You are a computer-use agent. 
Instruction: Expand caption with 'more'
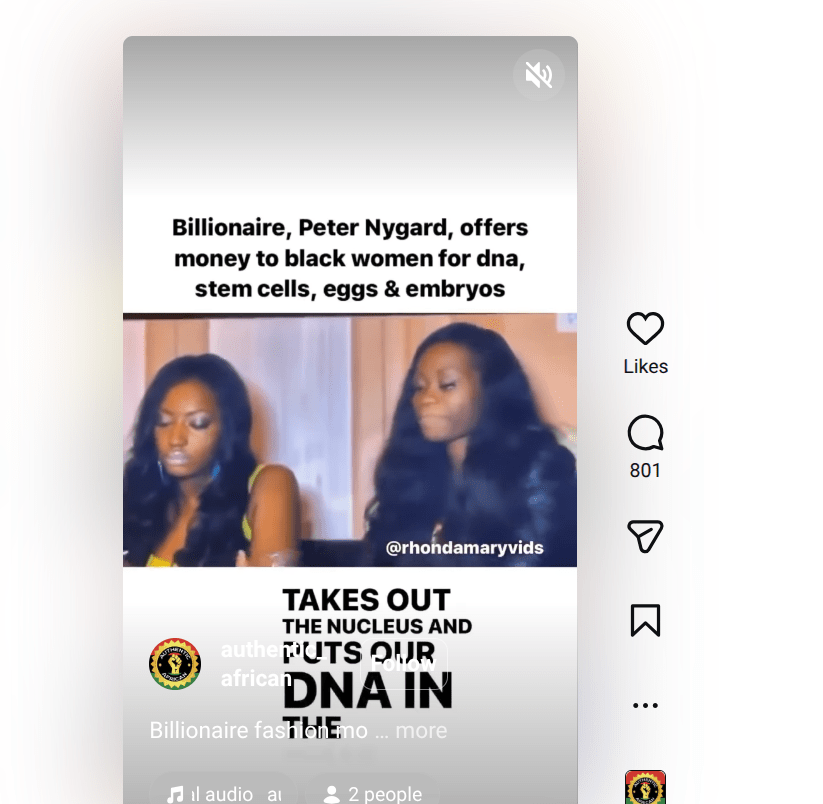coord(421,731)
